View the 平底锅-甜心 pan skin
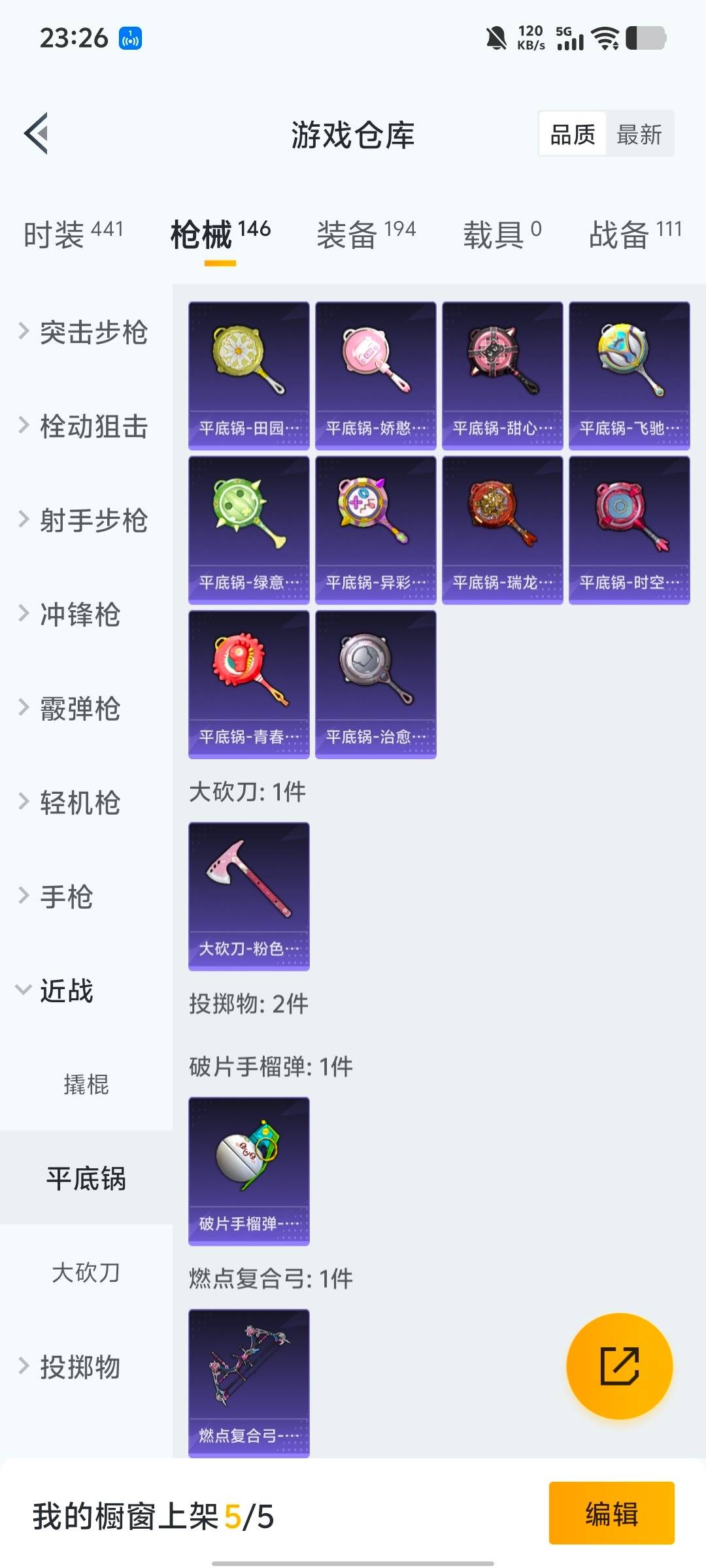 [x=502, y=372]
